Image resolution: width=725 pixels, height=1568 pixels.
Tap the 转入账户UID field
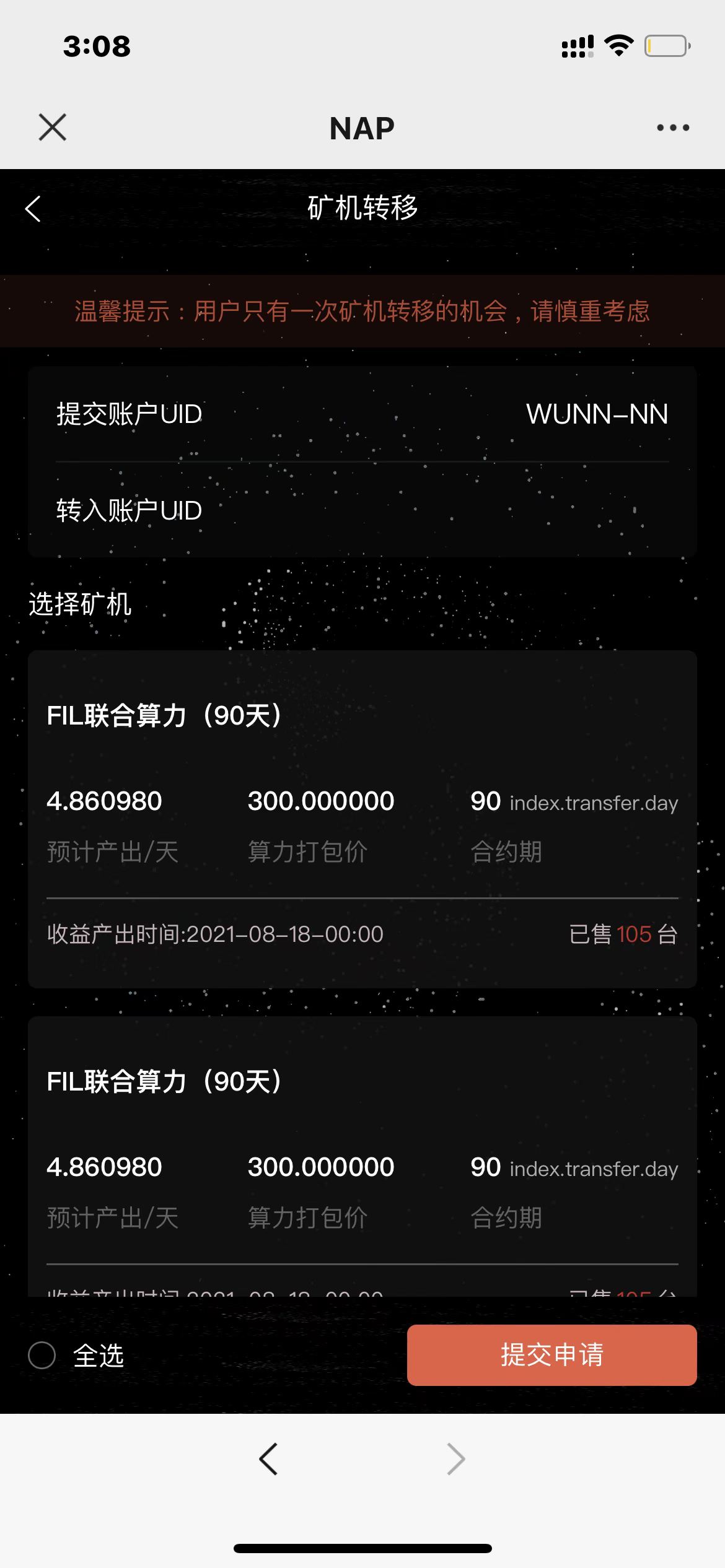pos(434,511)
